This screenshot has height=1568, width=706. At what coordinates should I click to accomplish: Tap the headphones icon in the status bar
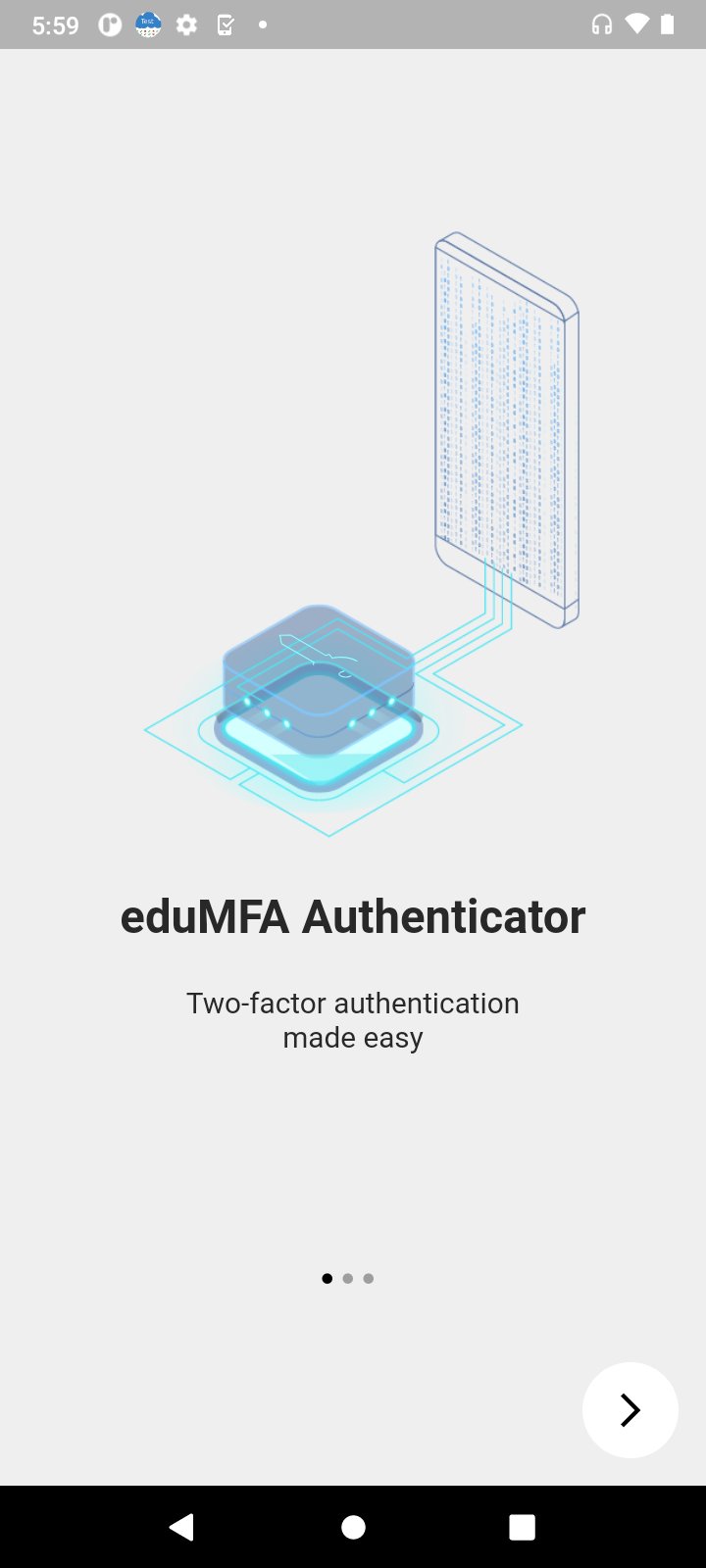coord(603,24)
